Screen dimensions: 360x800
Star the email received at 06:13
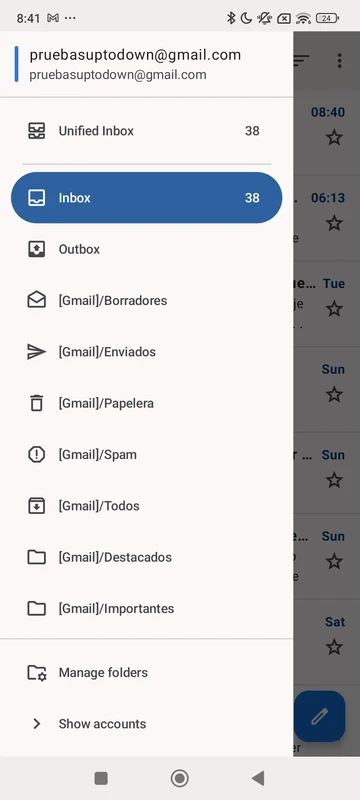(334, 223)
